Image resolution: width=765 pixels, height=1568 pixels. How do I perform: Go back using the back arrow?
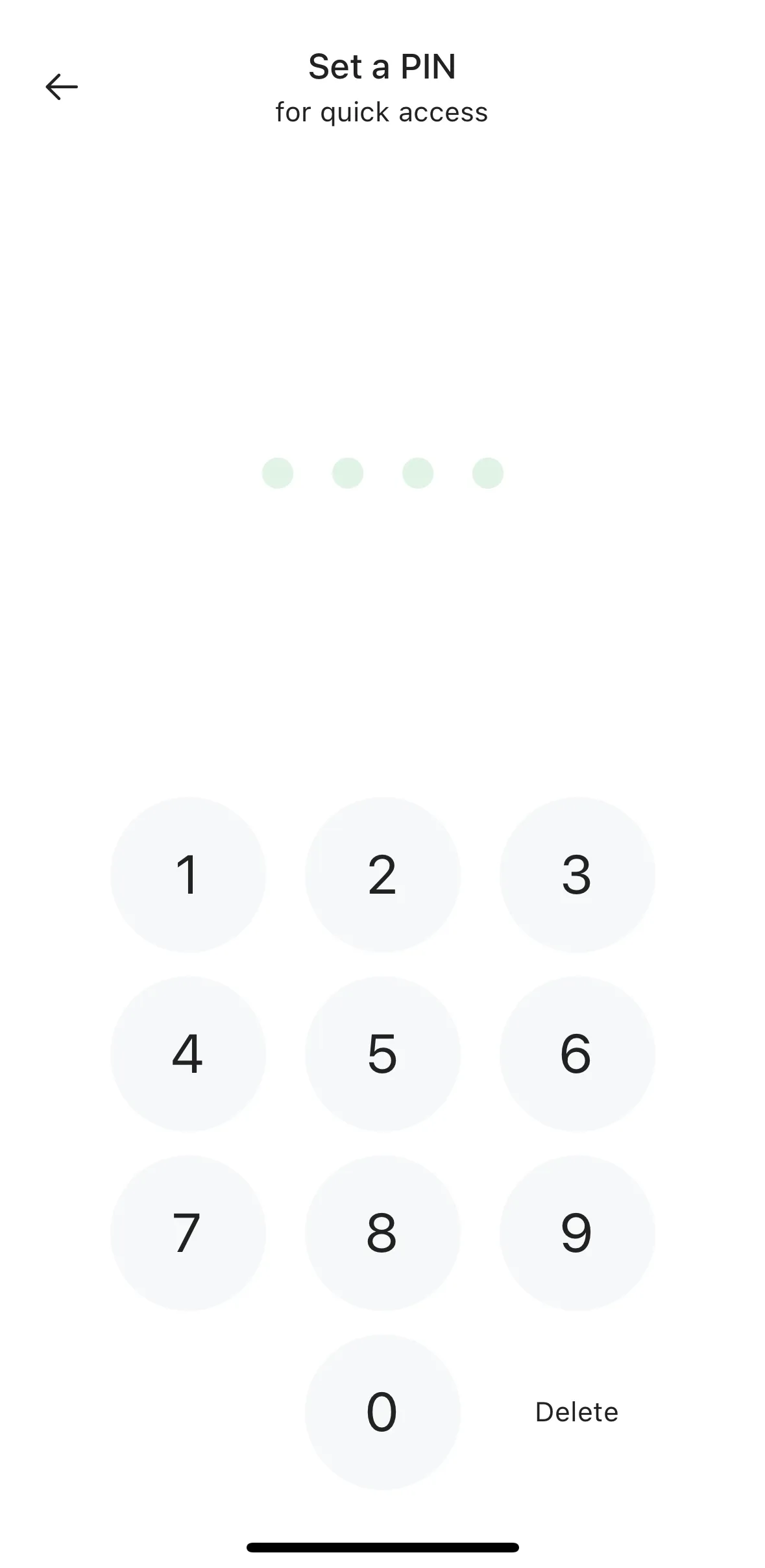[62, 86]
